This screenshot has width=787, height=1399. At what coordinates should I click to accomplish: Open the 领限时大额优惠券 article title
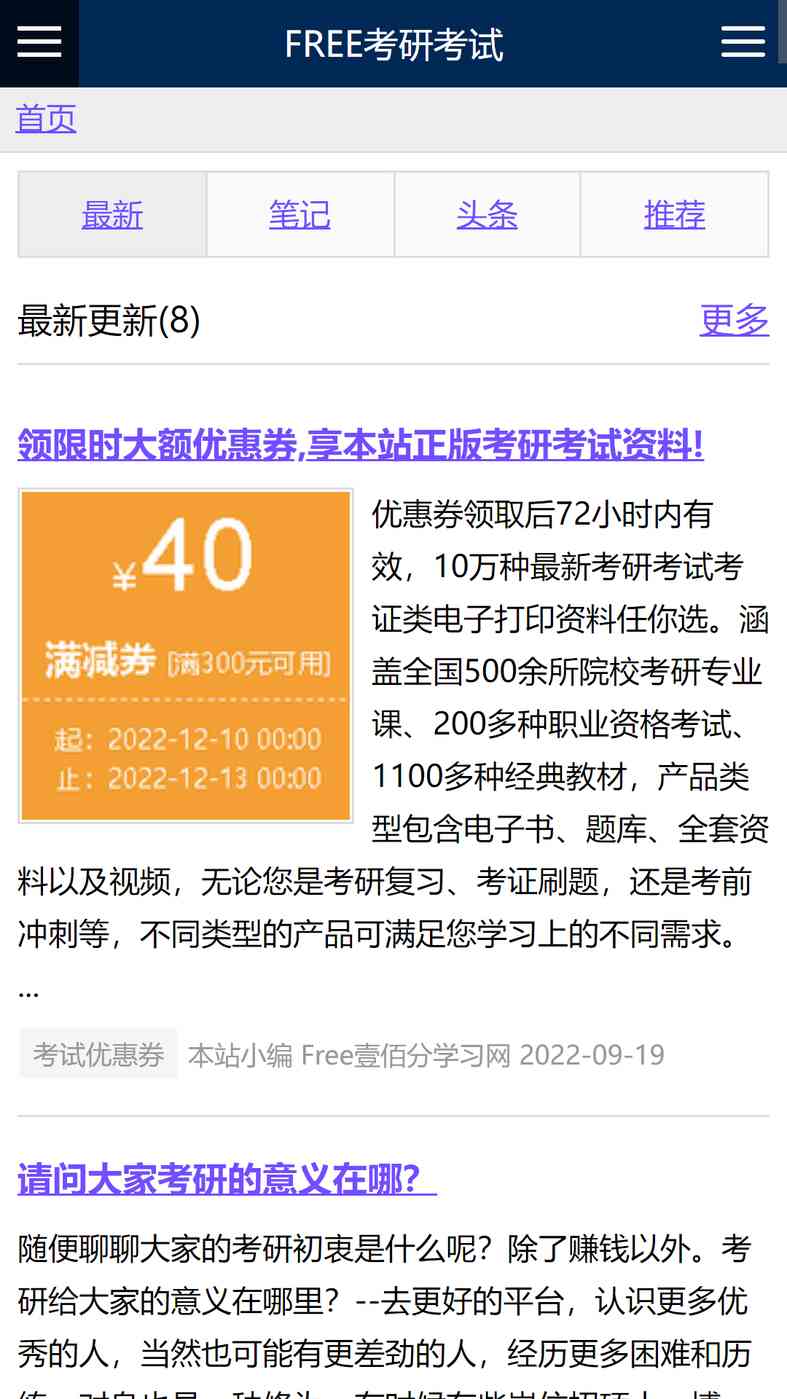[361, 445]
